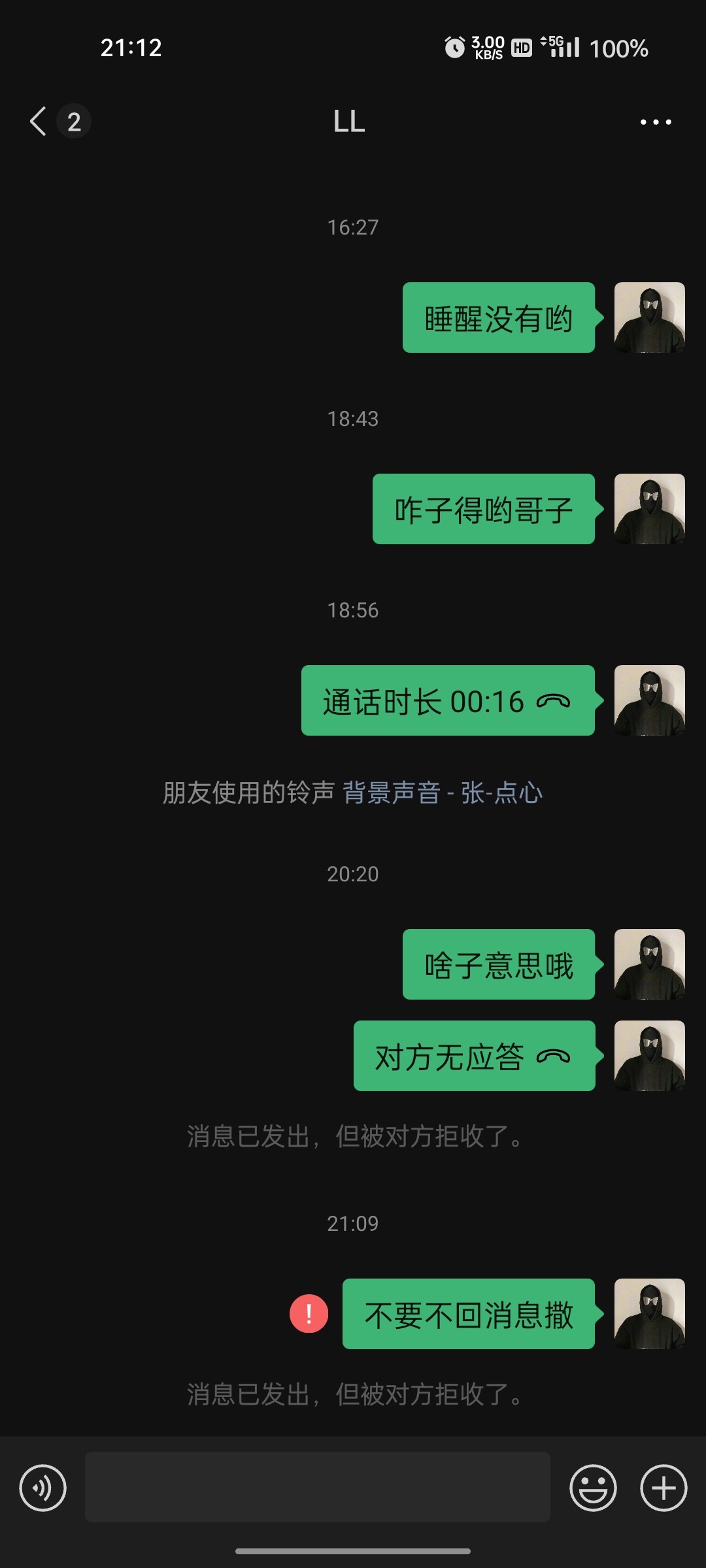Tap the back arrow to exit chat
The width and height of the screenshot is (706, 1568).
(x=37, y=122)
